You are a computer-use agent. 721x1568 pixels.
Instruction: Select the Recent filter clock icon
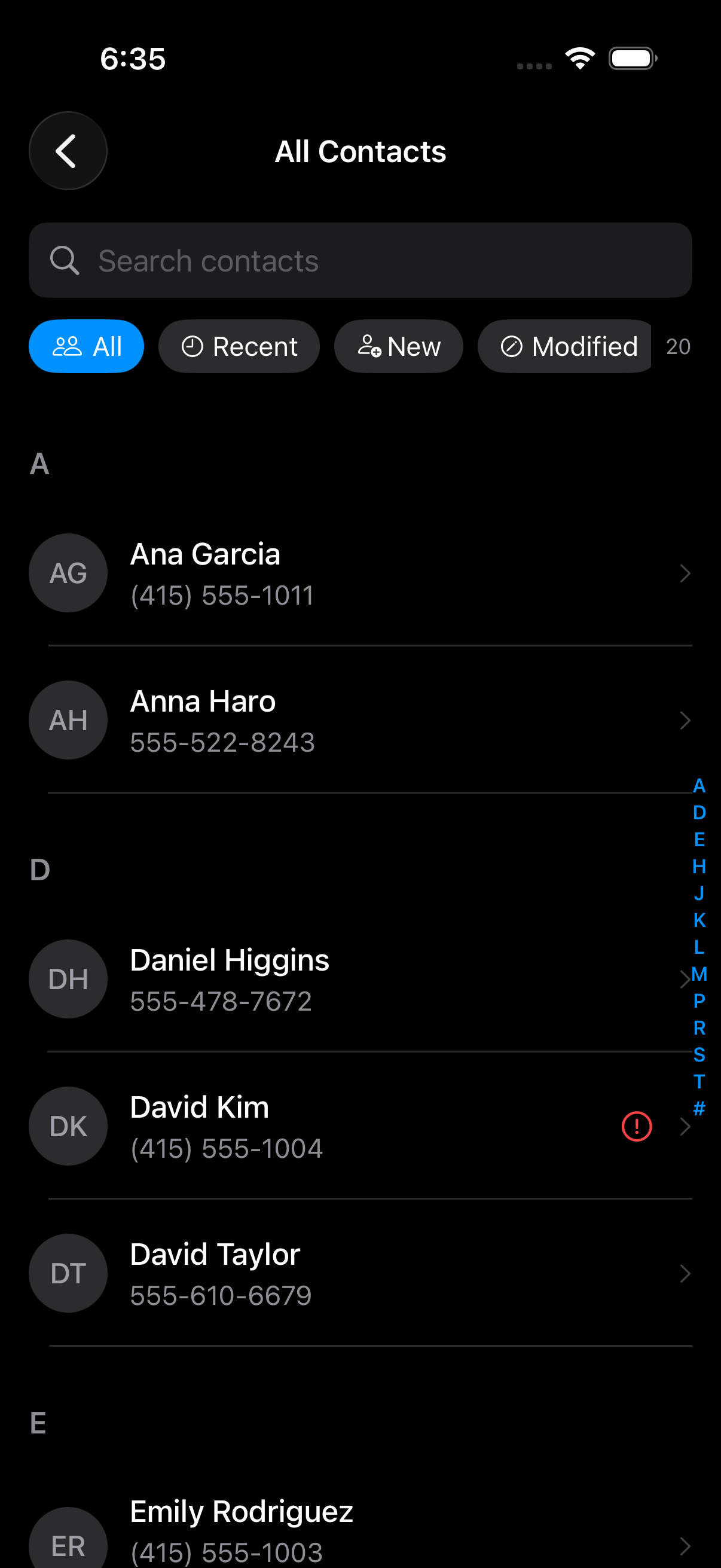[x=193, y=346]
